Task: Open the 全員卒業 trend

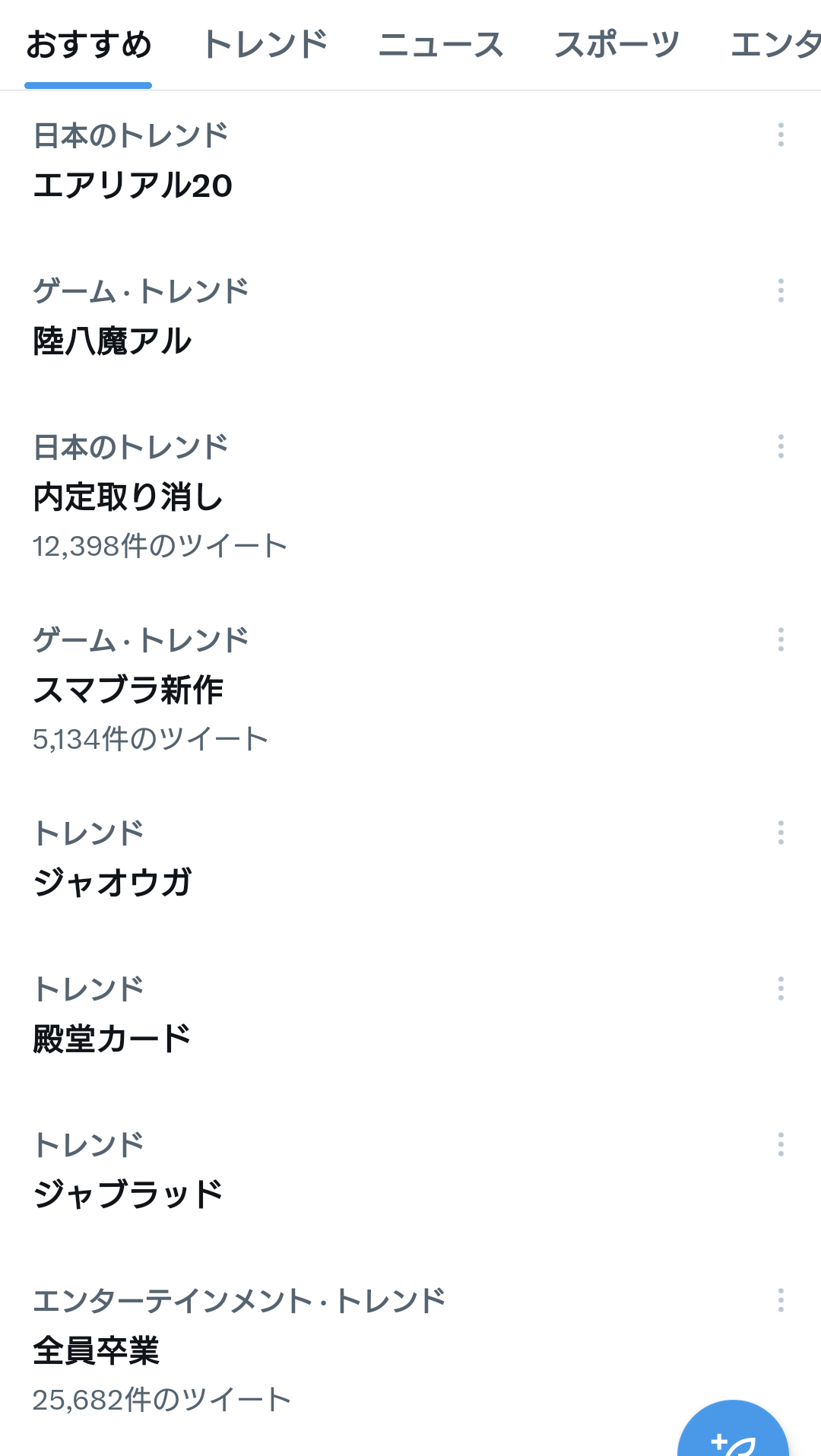Action: (97, 1350)
